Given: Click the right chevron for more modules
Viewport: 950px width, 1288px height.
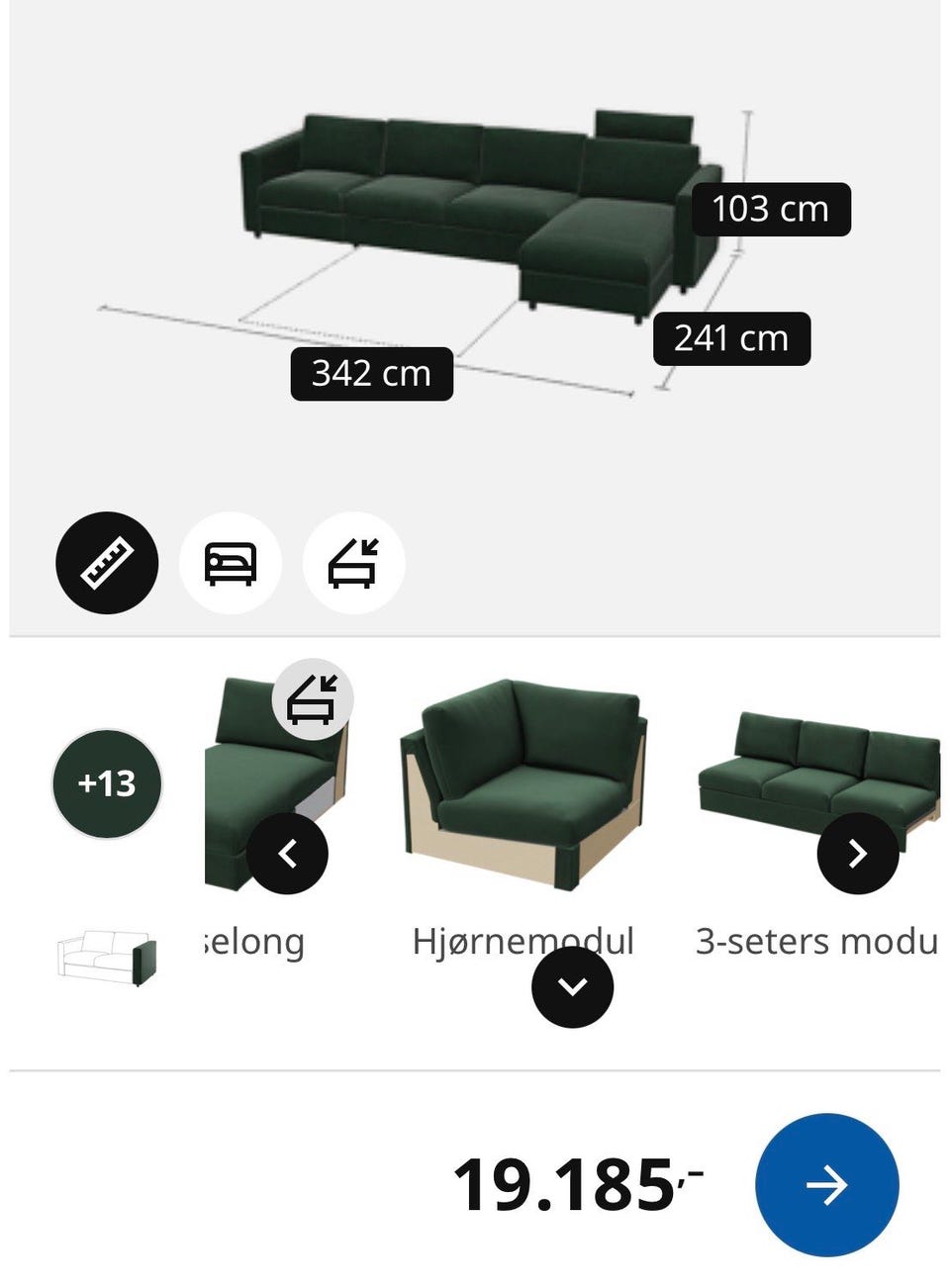Looking at the screenshot, I should pos(857,853).
